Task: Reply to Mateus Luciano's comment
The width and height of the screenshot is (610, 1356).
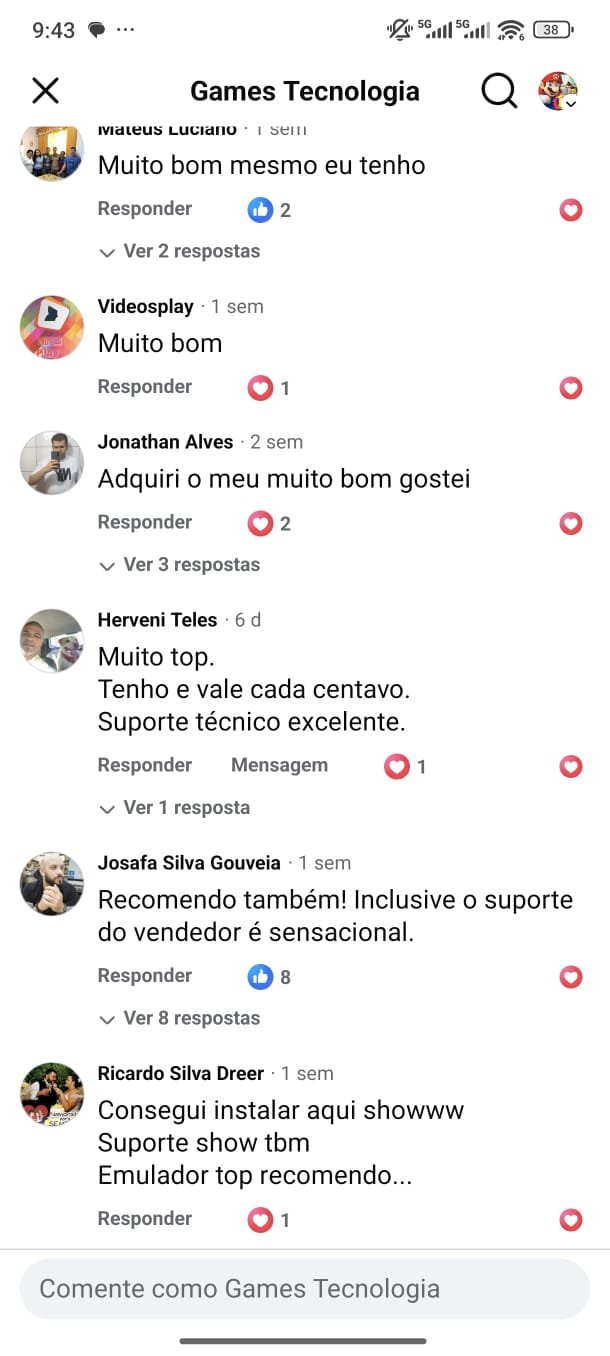Action: tap(145, 209)
